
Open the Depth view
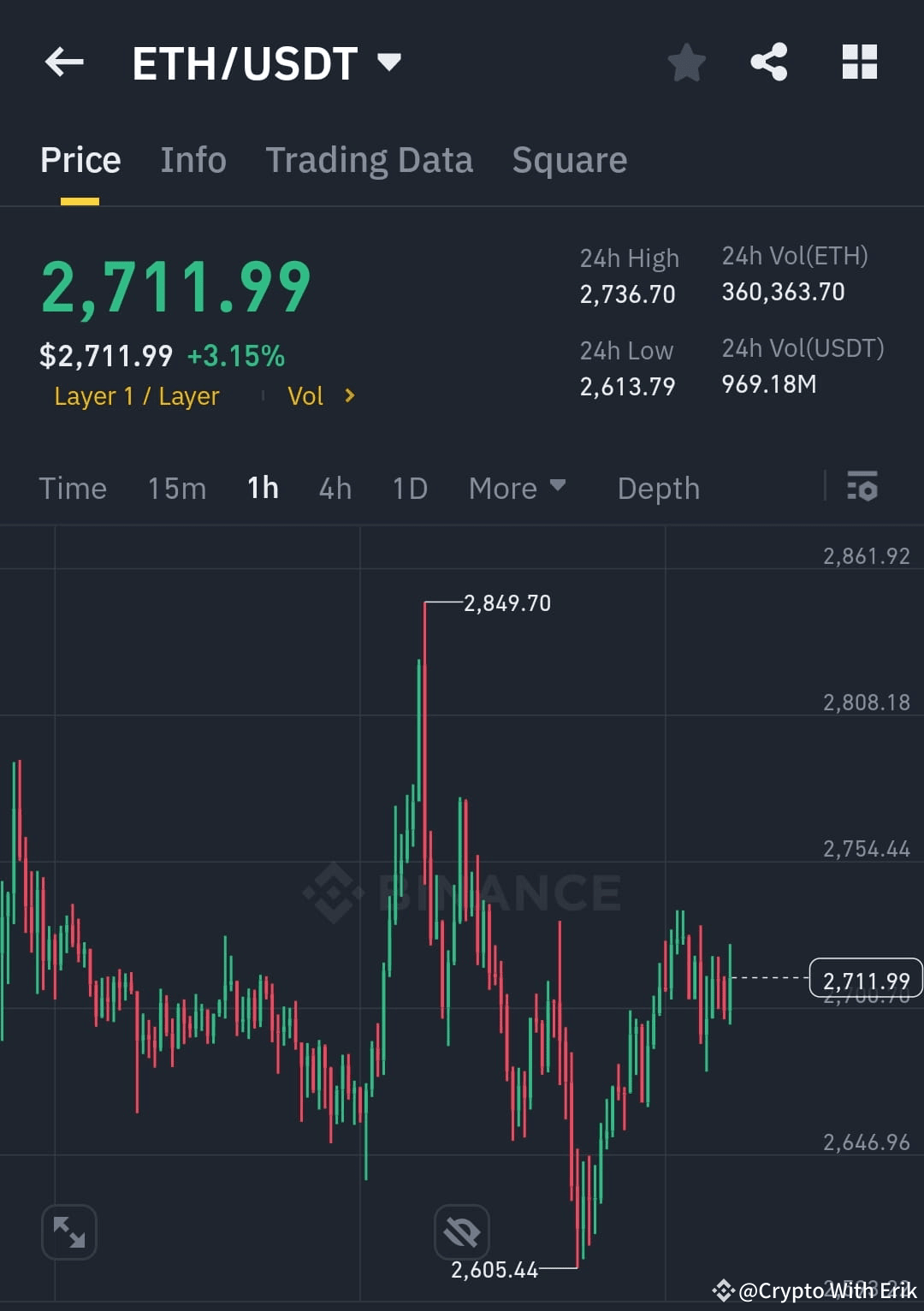pos(657,488)
